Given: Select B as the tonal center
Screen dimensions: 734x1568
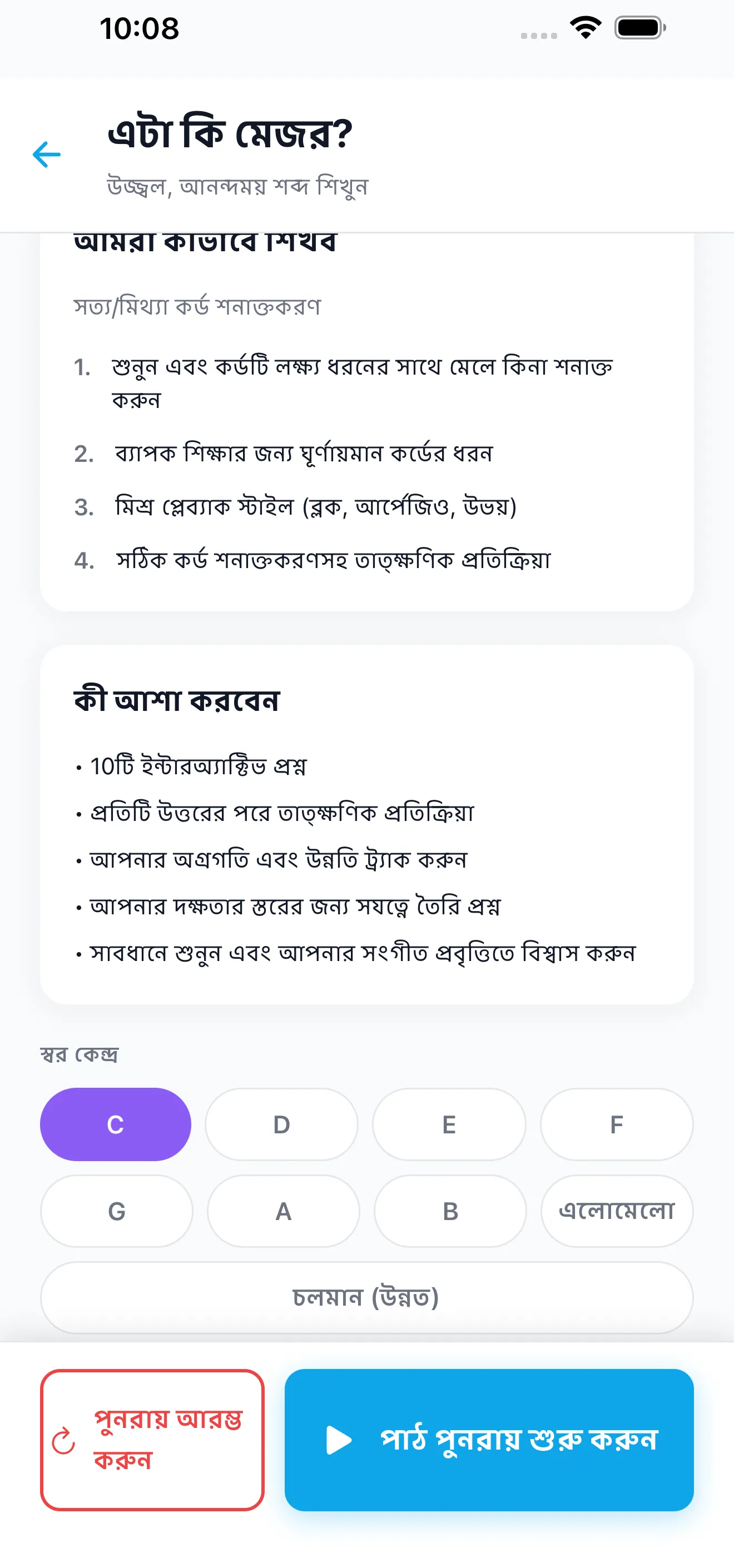Looking at the screenshot, I should [449, 1211].
